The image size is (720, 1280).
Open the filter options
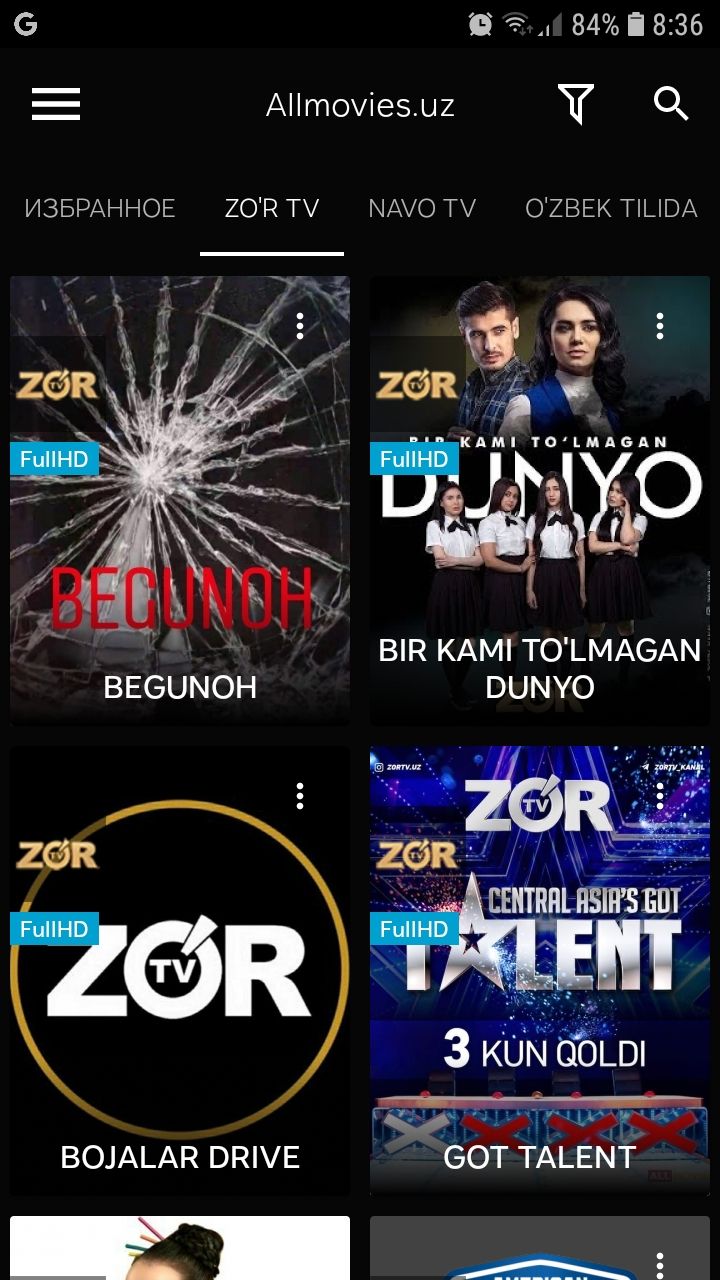pos(575,104)
